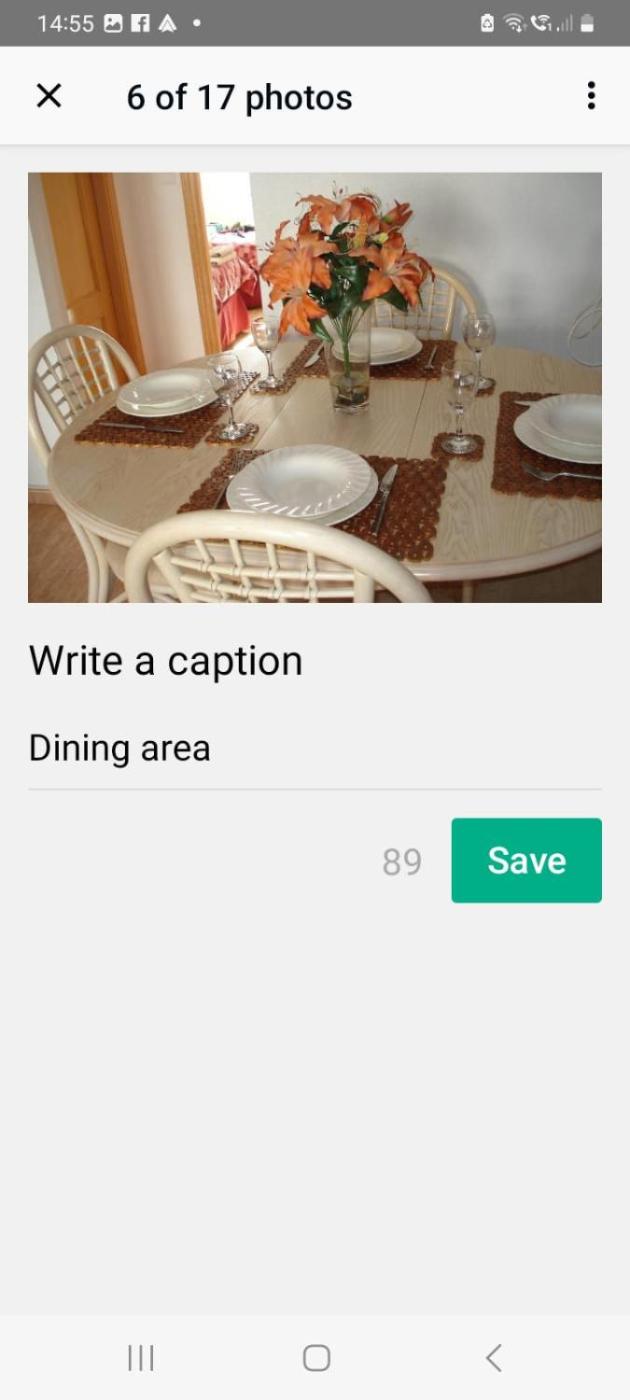Image resolution: width=630 pixels, height=1400 pixels.
Task: Close the photo caption editor
Action: coord(48,96)
